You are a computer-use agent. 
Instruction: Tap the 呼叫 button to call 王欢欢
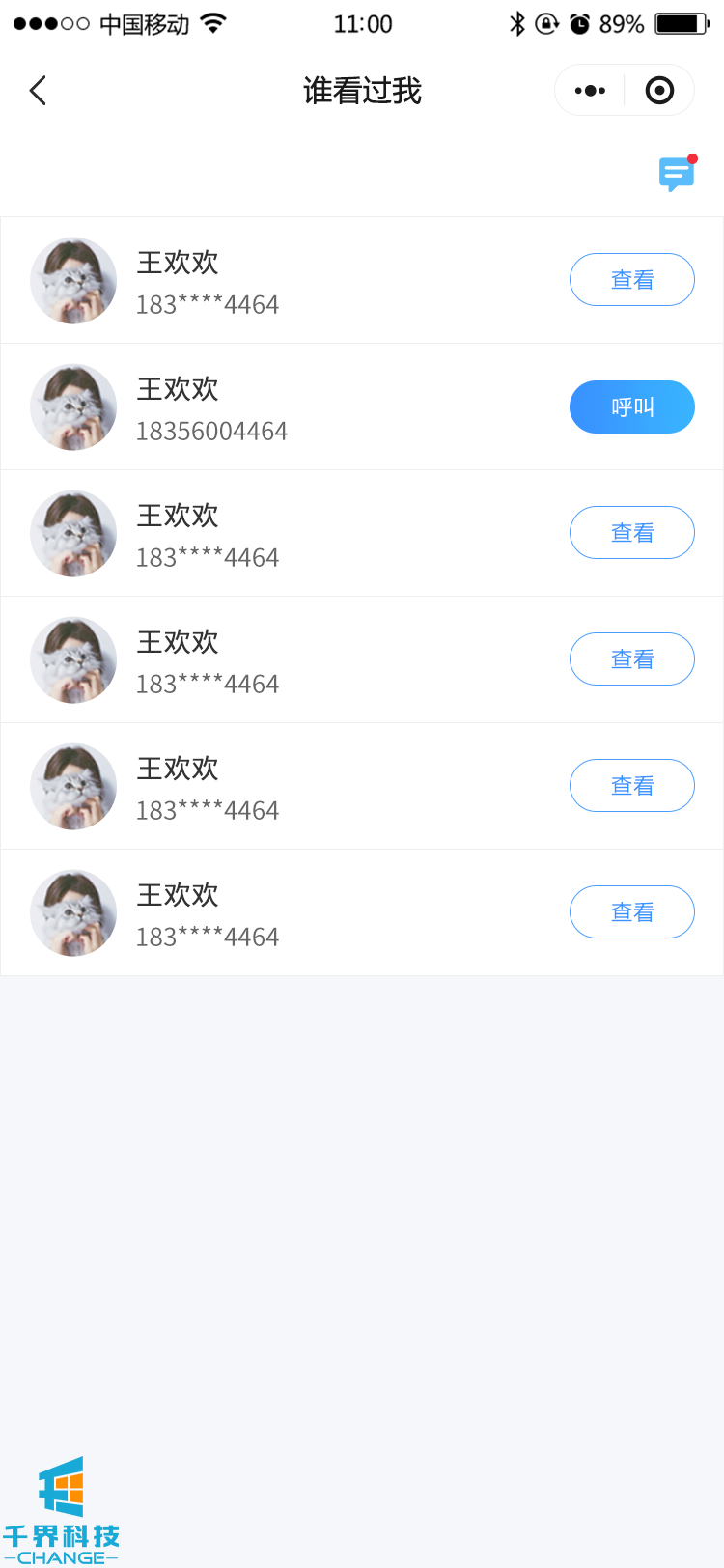(x=631, y=406)
